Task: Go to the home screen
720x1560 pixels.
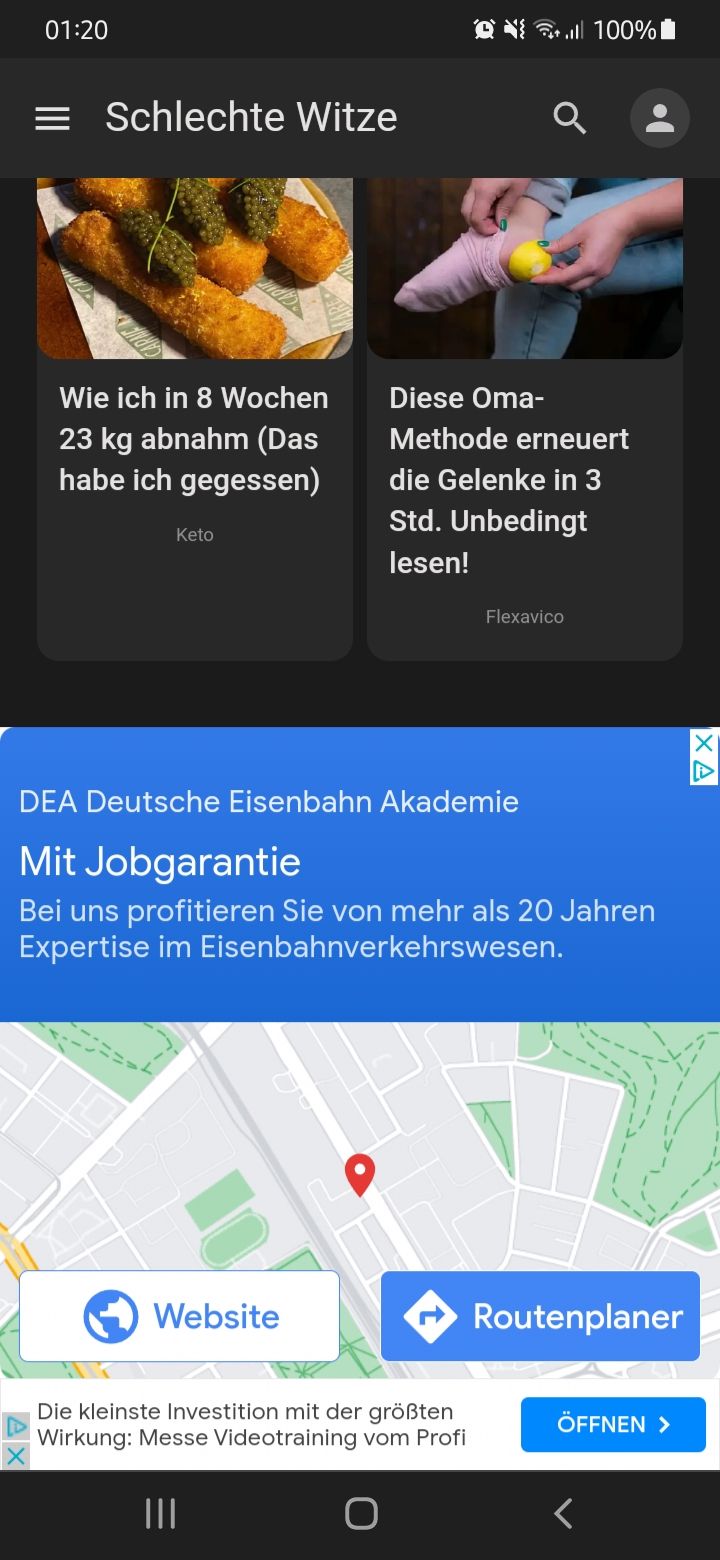Action: click(361, 1513)
